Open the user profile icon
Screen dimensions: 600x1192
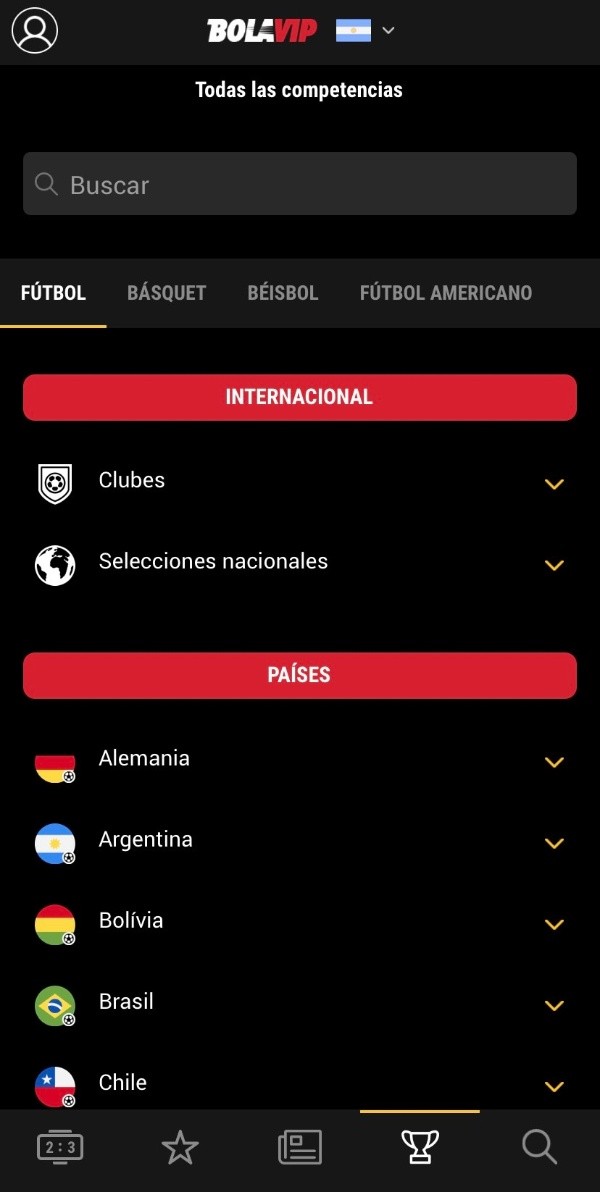35,31
